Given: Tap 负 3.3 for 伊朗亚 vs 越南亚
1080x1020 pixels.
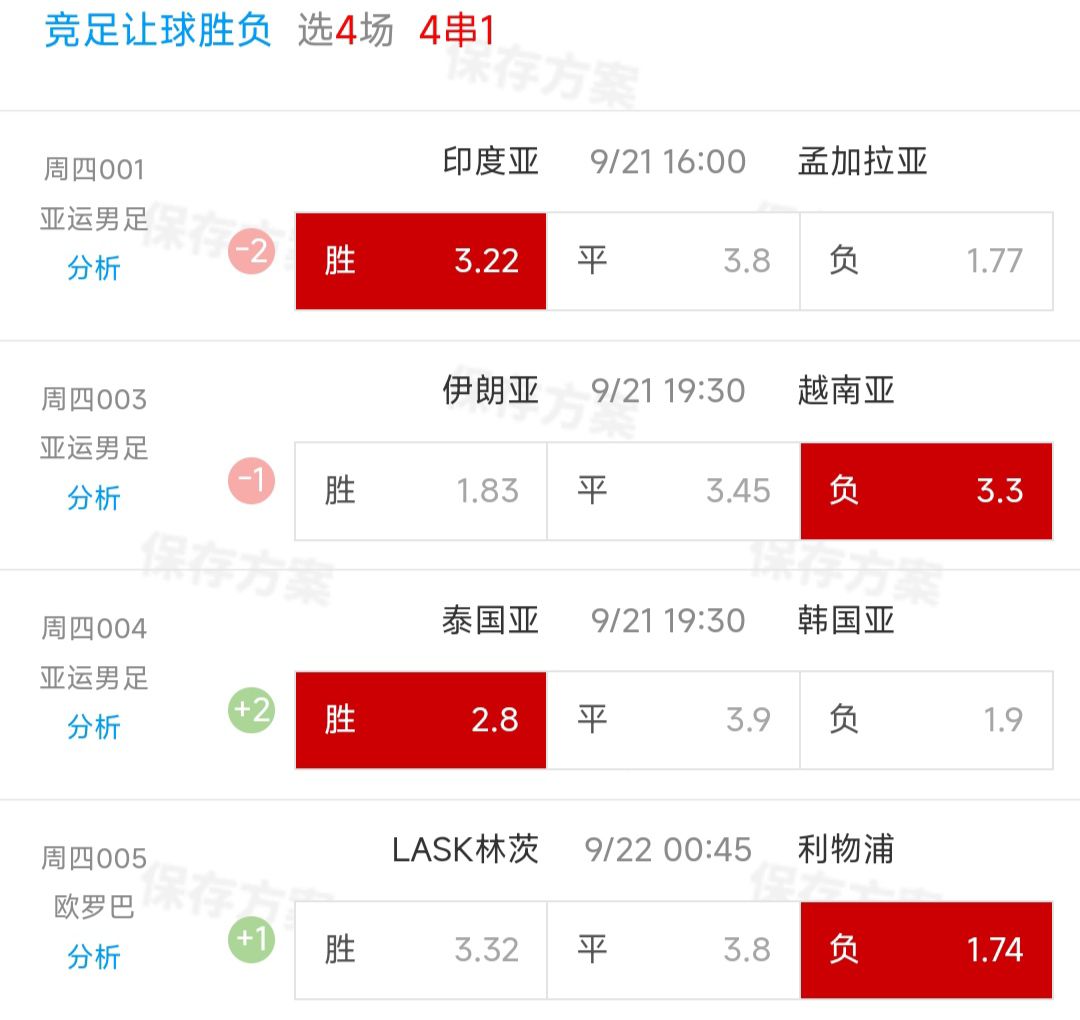Looking at the screenshot, I should [926, 491].
